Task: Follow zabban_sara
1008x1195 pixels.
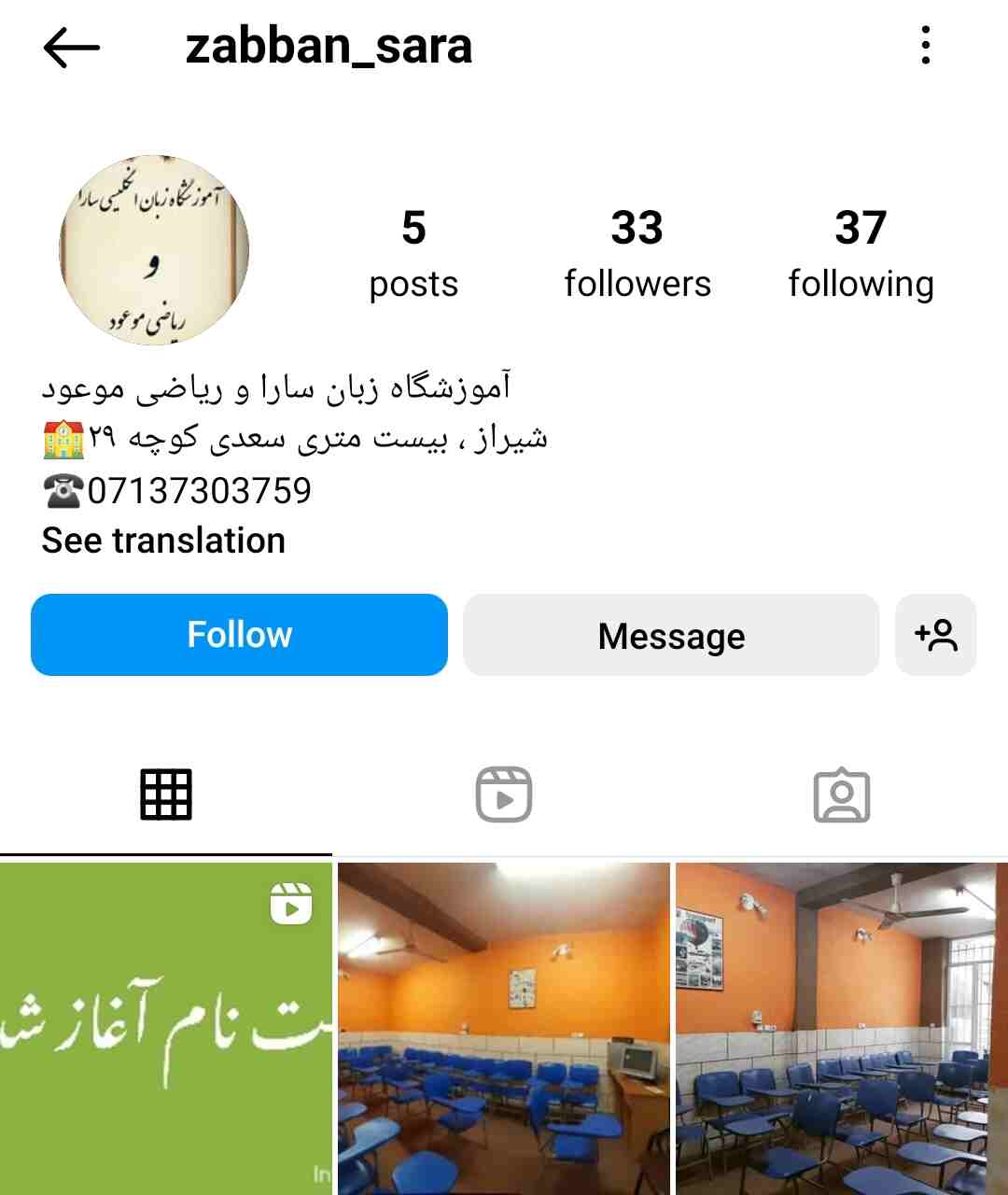Action: [239, 635]
